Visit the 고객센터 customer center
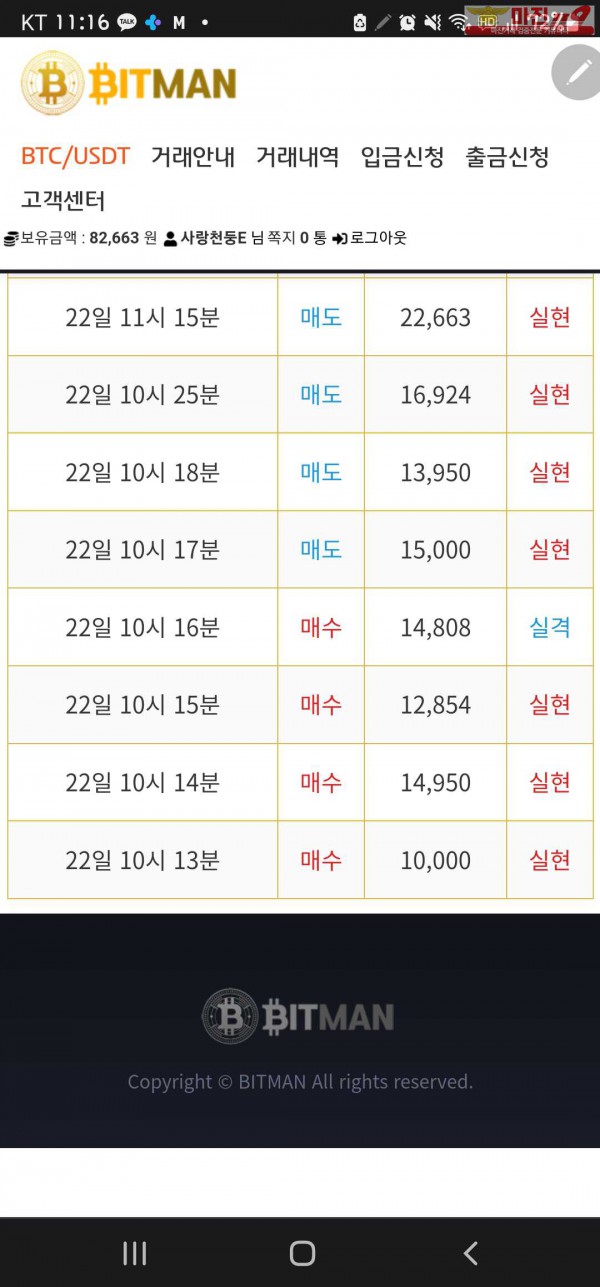 [63, 200]
